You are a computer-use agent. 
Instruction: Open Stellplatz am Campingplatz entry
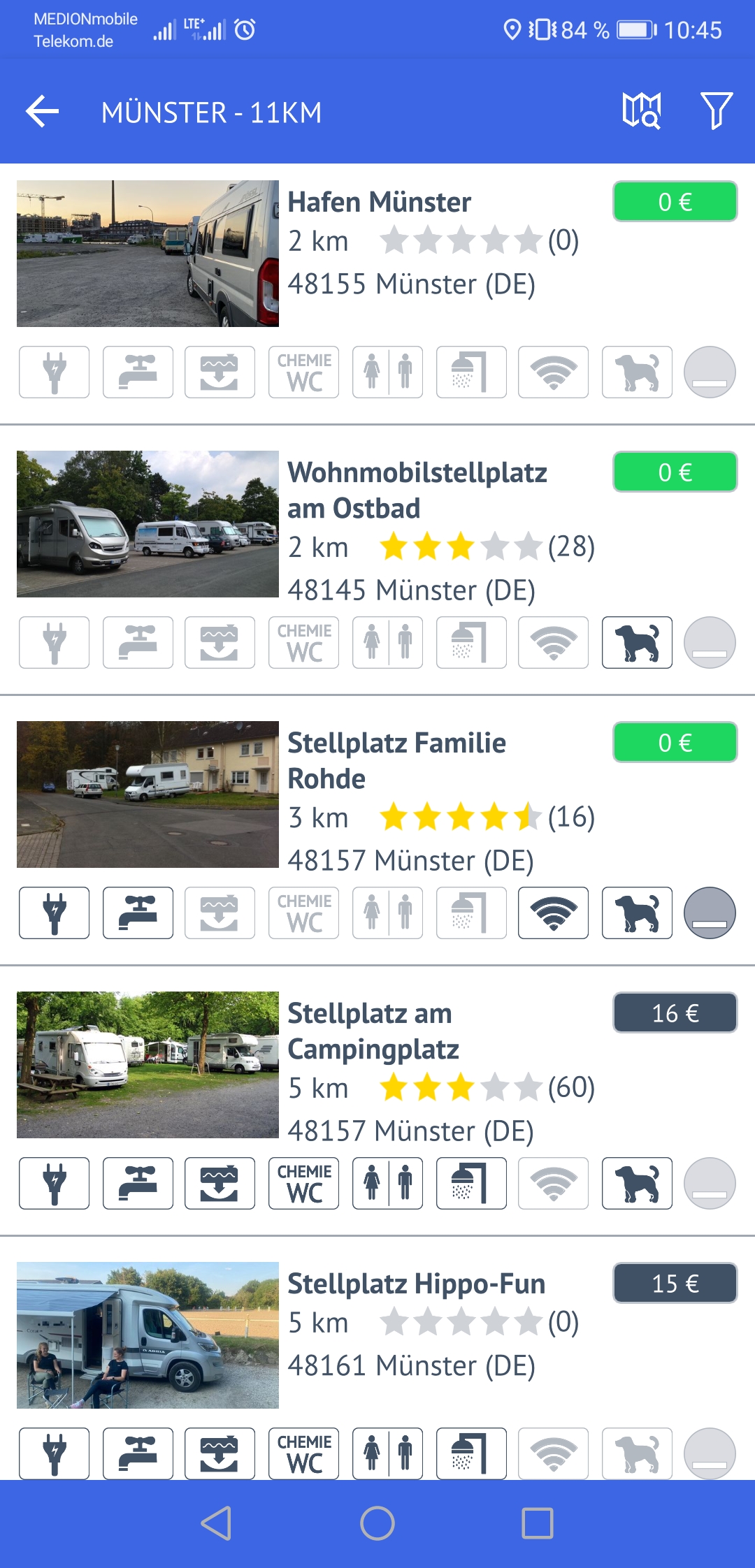point(373,1031)
